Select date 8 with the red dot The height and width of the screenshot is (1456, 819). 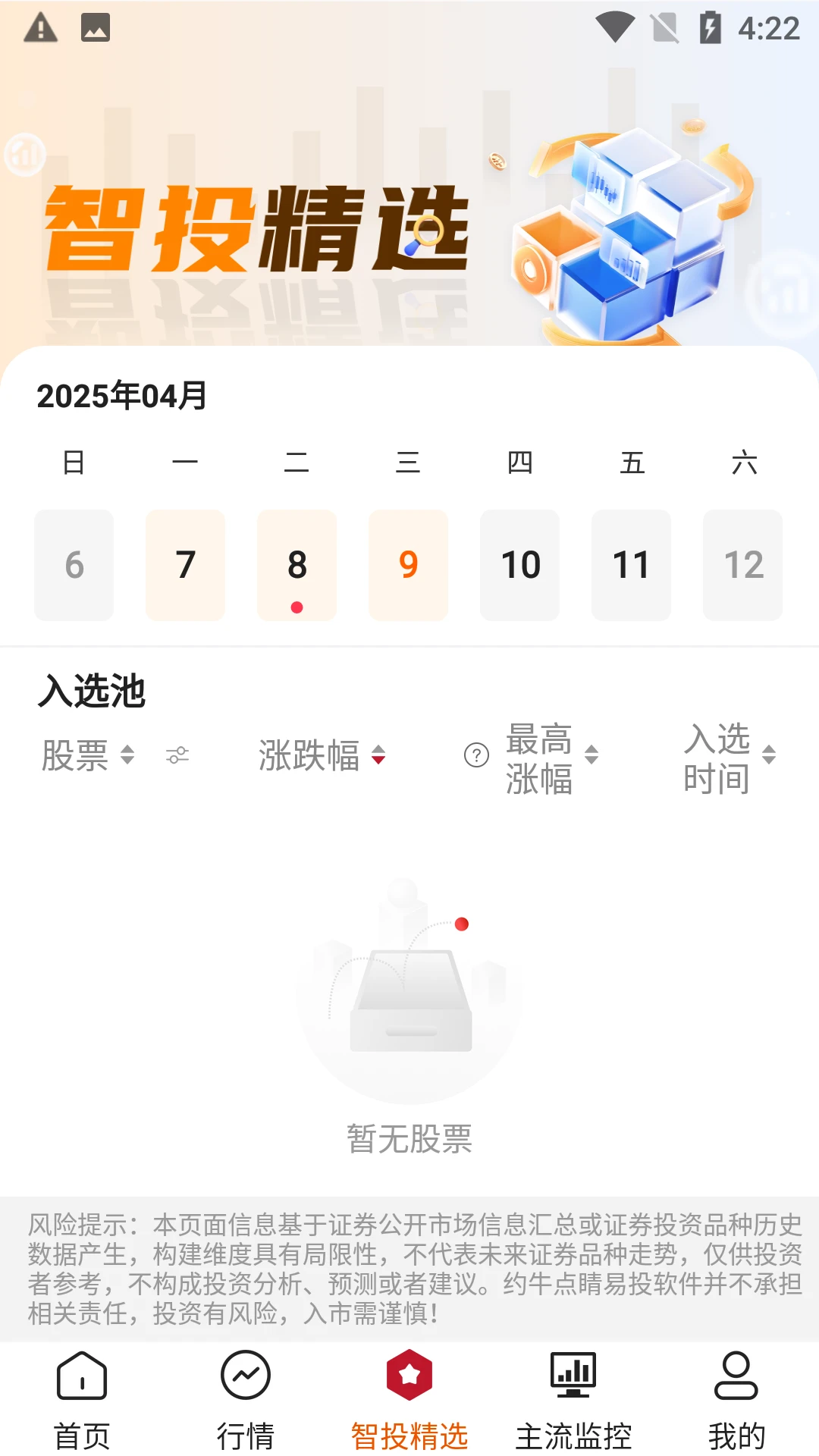pyautogui.click(x=297, y=565)
